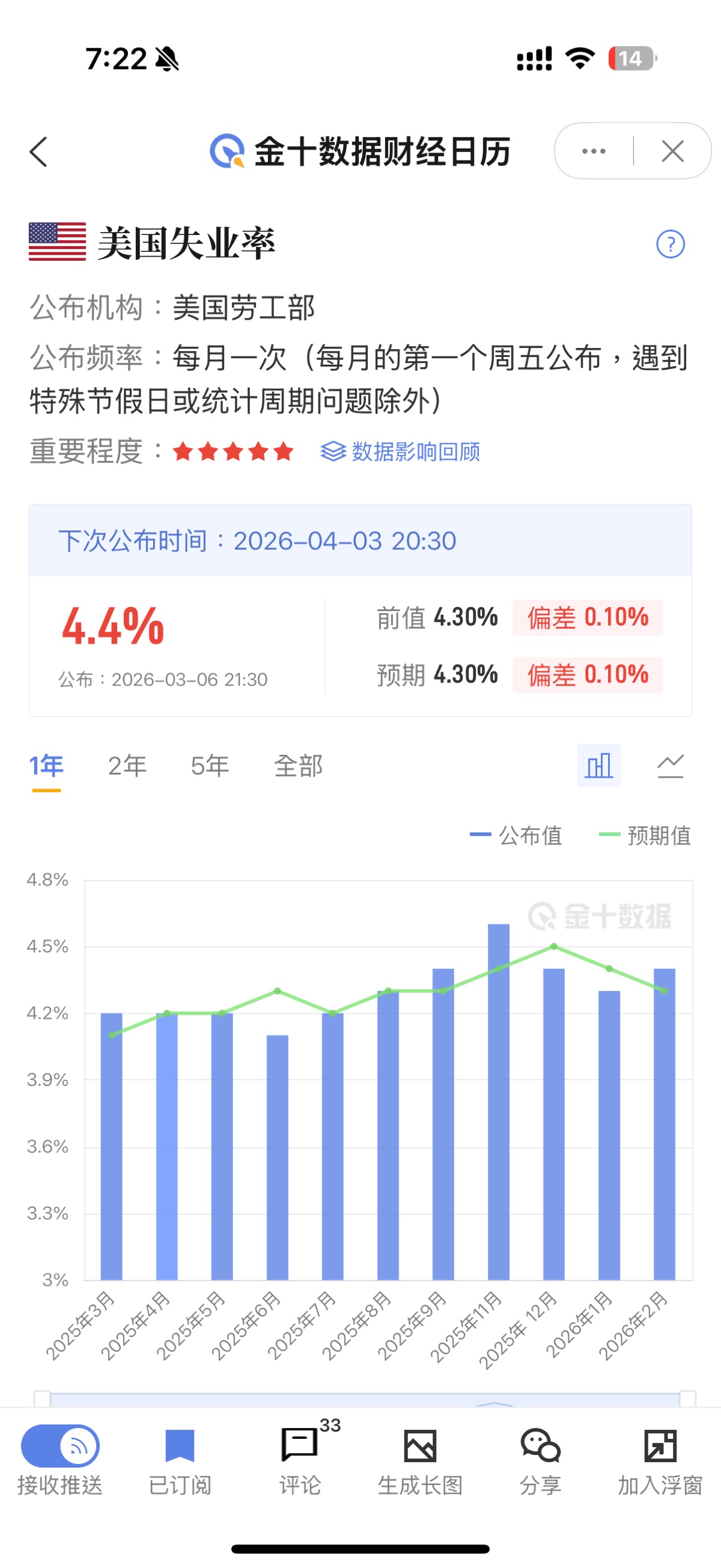Select the bar chart view icon
721x1568 pixels.
point(598,765)
